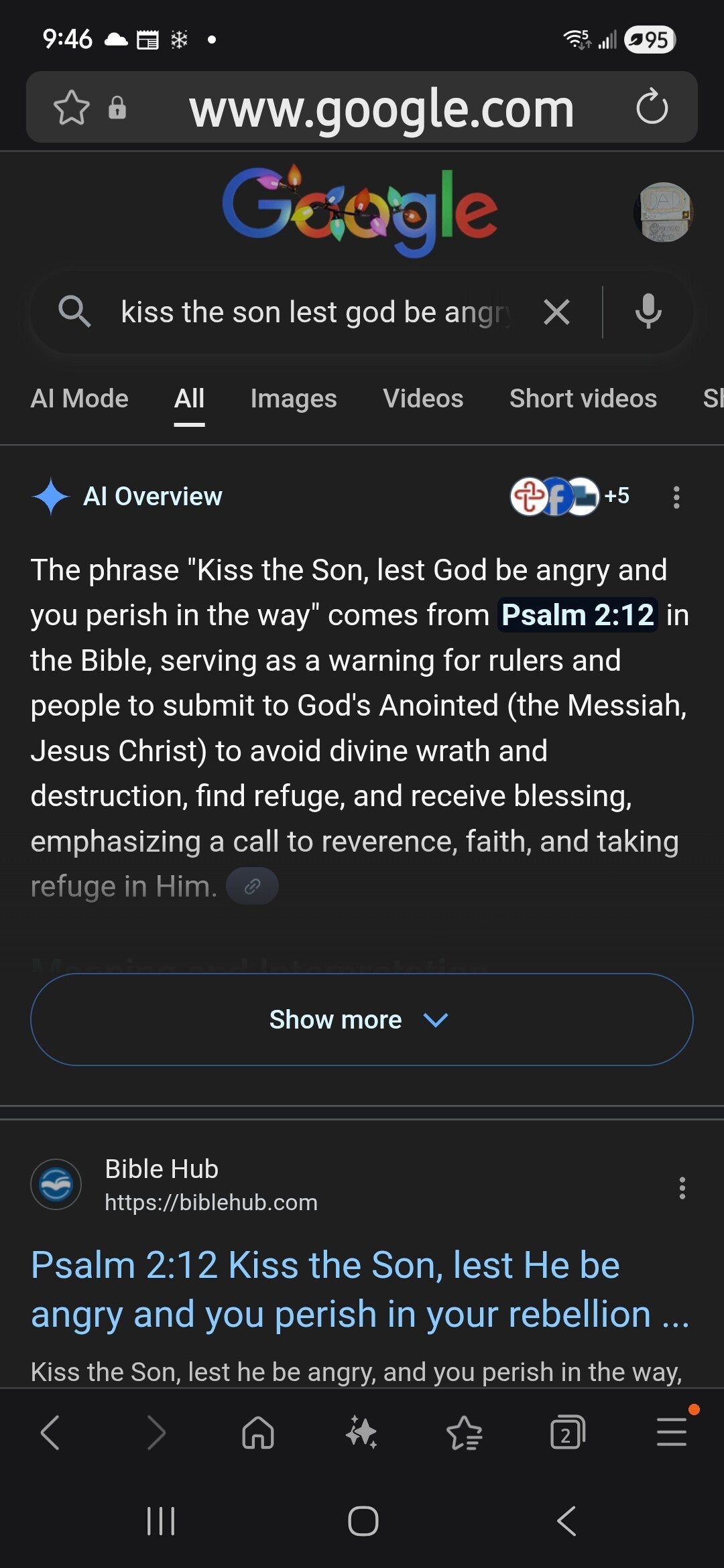The width and height of the screenshot is (724, 1568).
Task: Expand AI Overview with Show more
Action: click(362, 1019)
